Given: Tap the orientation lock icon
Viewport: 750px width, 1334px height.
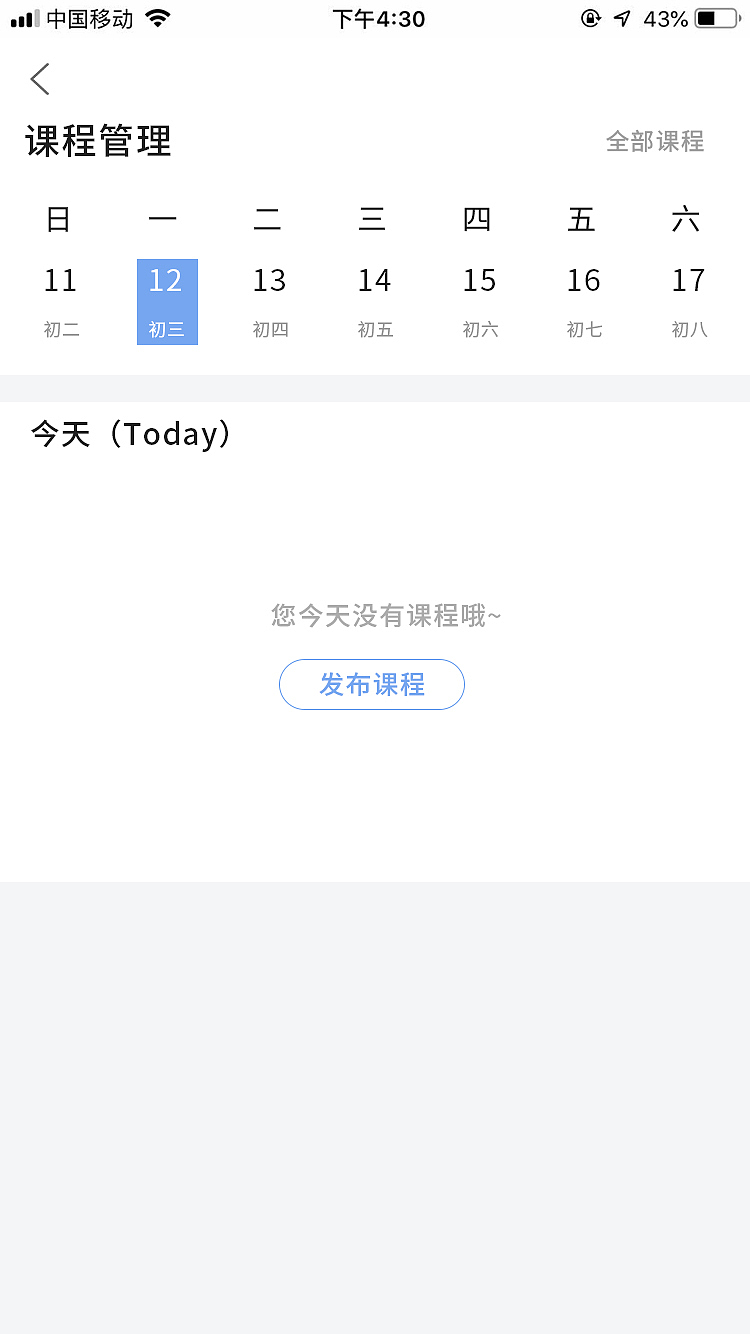Looking at the screenshot, I should click(x=591, y=17).
